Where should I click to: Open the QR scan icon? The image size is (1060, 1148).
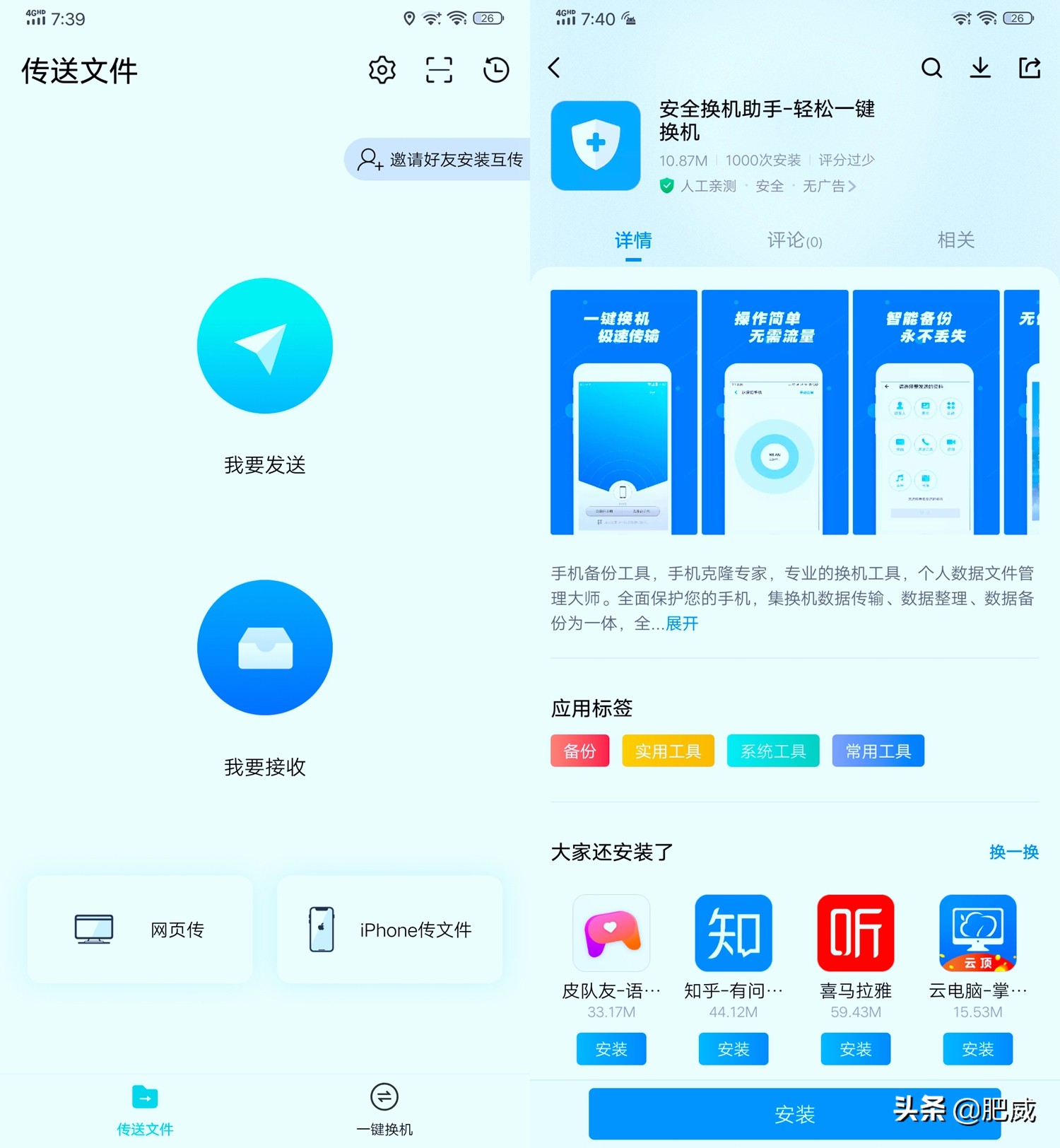pyautogui.click(x=439, y=70)
